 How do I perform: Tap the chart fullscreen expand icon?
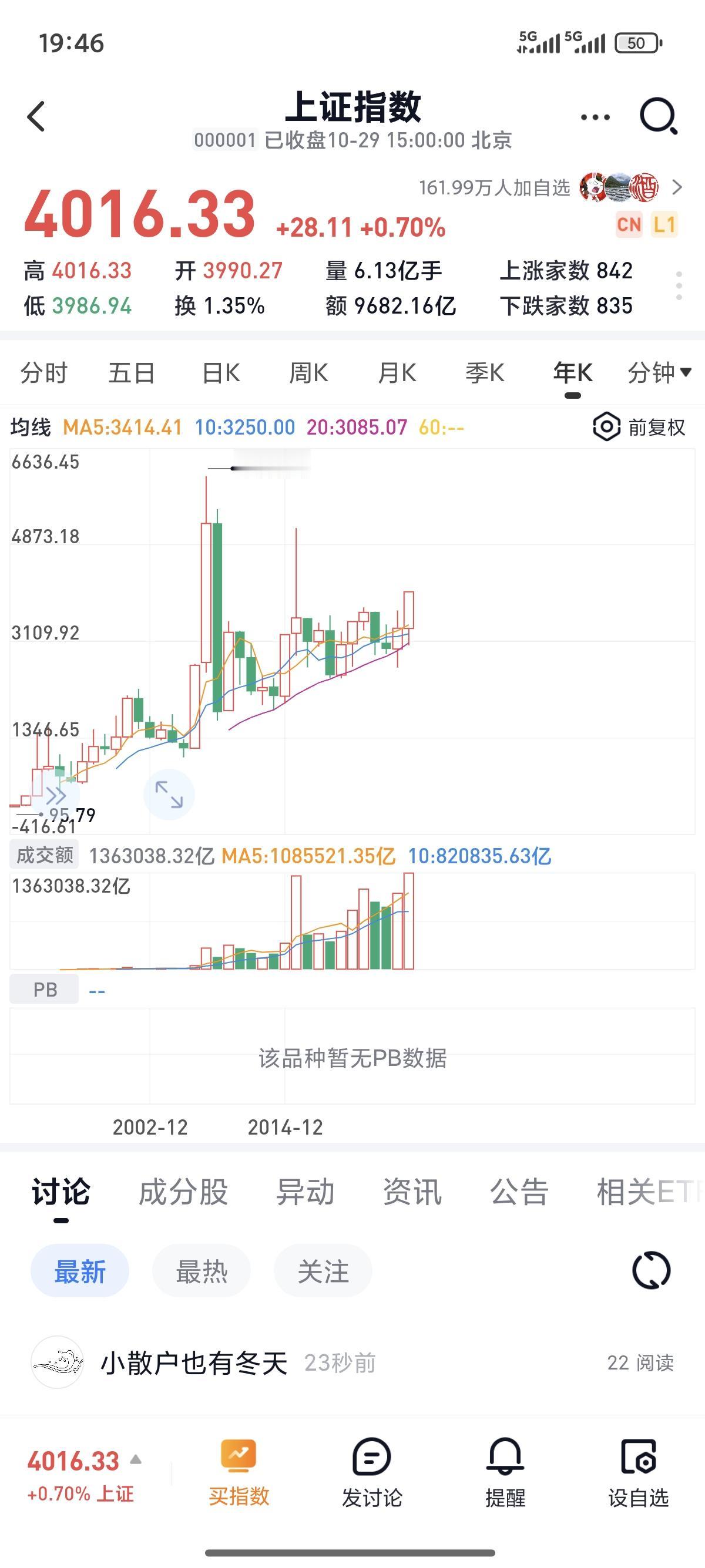pos(170,795)
